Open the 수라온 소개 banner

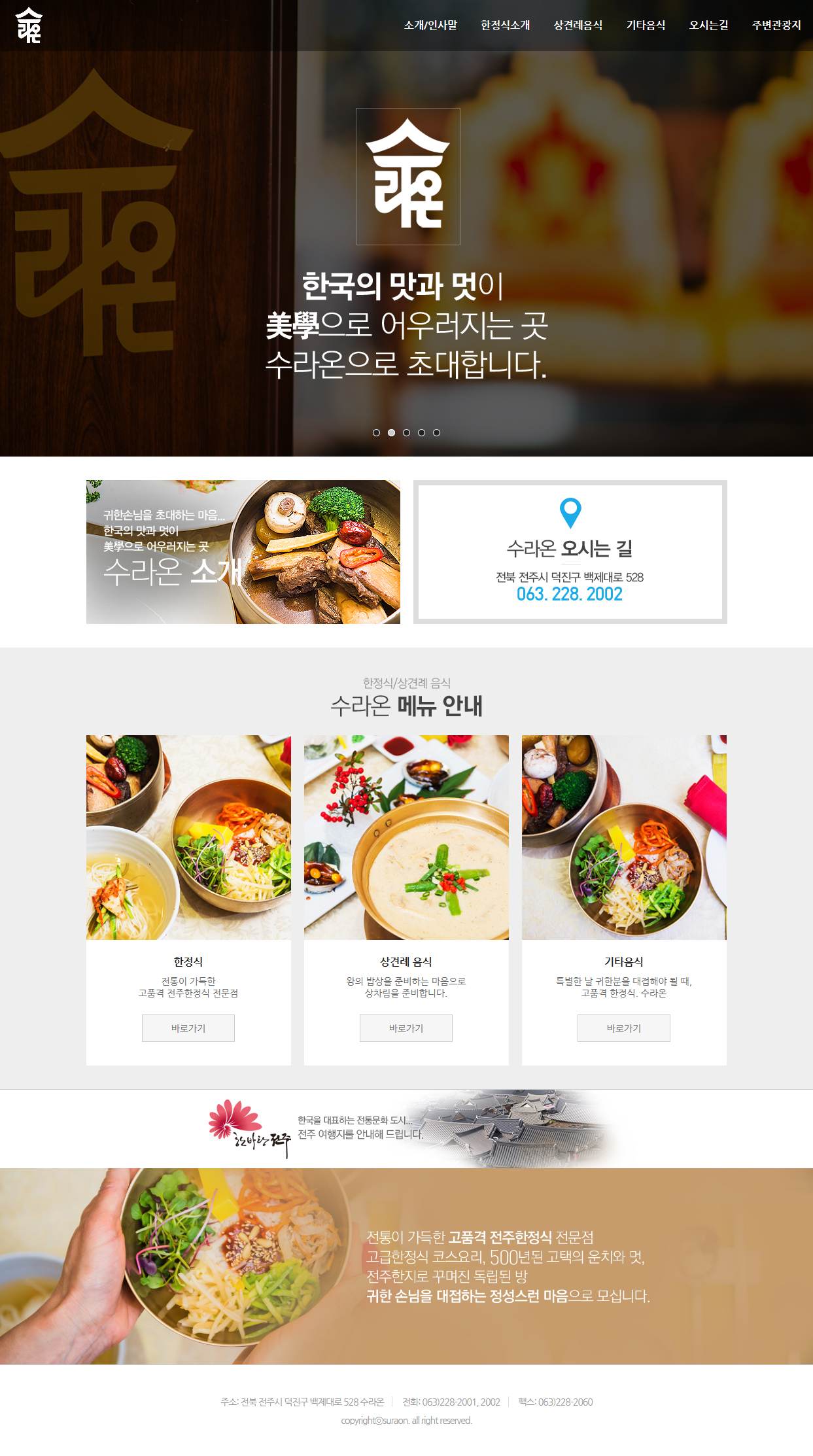click(x=243, y=552)
